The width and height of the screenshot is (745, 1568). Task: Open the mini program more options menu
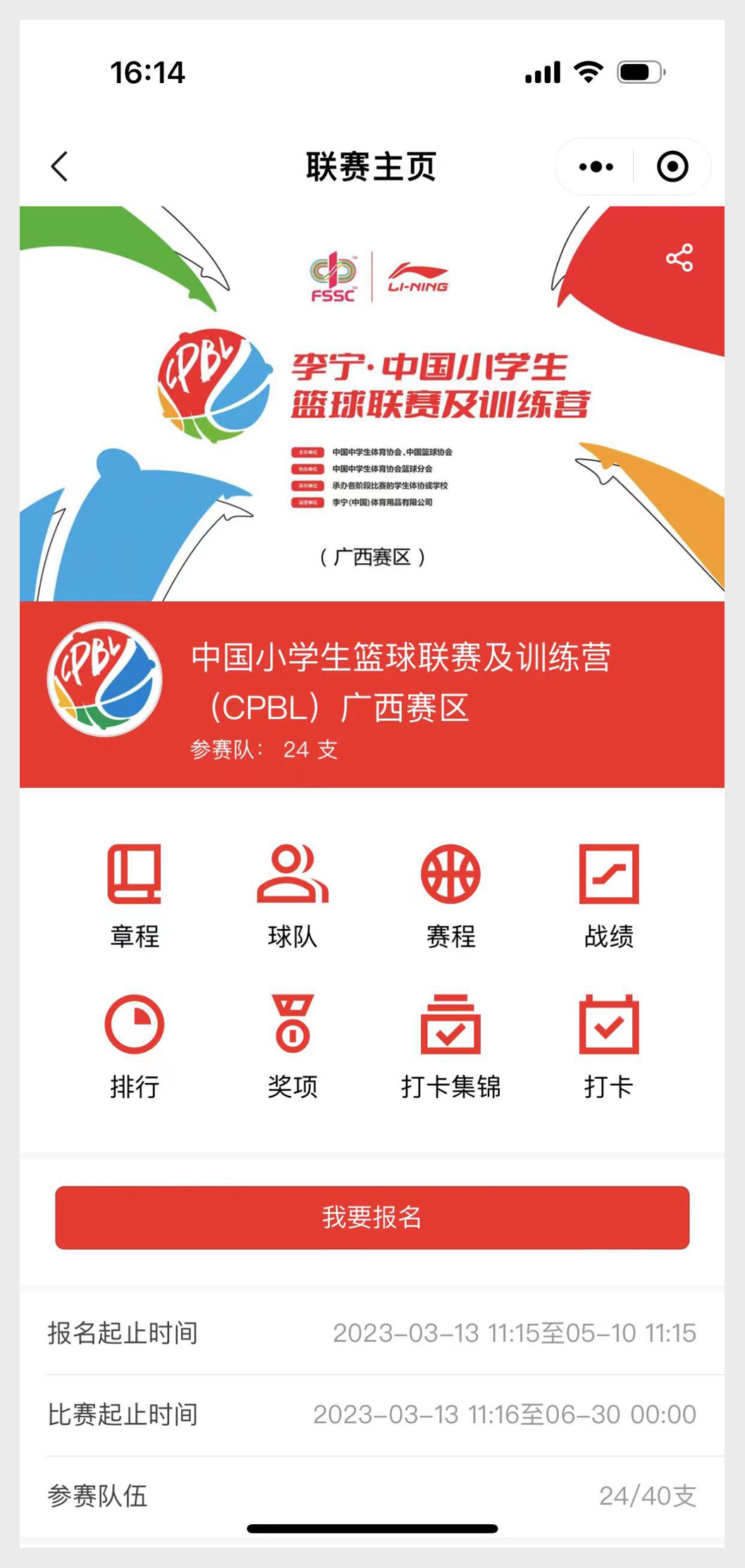coord(596,167)
